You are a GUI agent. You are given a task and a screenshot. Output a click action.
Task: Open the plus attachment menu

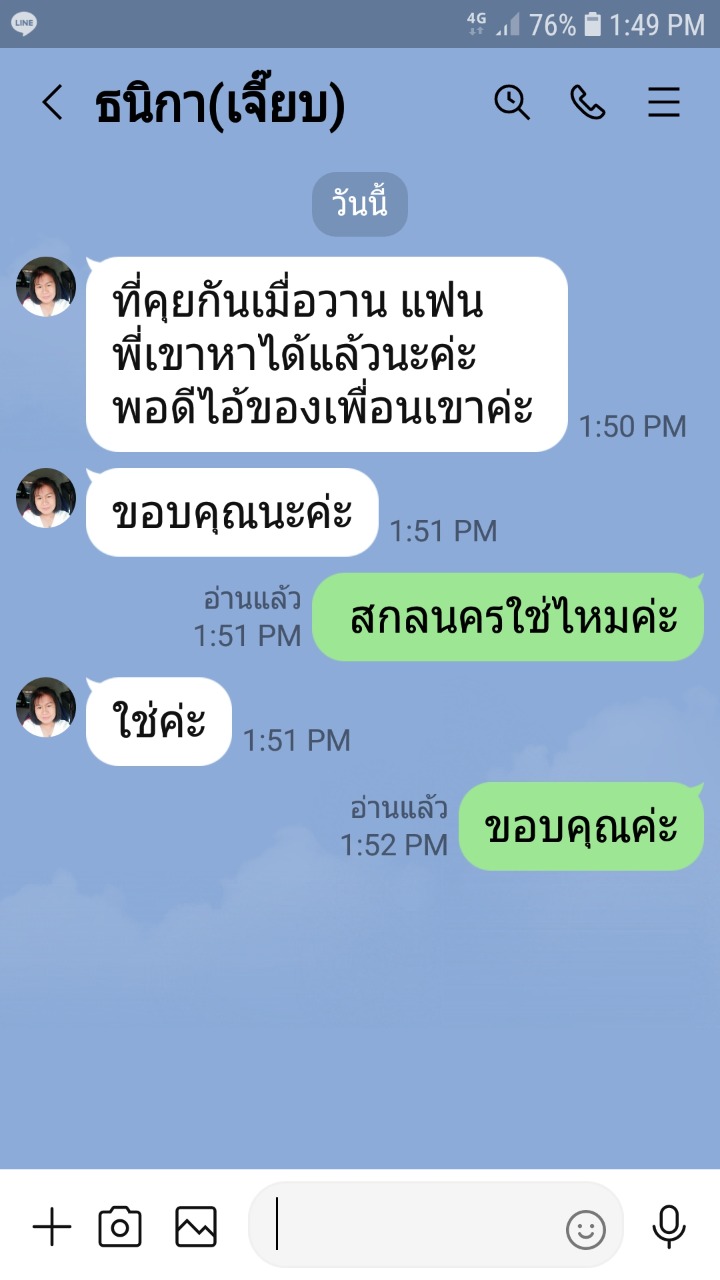click(x=52, y=1227)
